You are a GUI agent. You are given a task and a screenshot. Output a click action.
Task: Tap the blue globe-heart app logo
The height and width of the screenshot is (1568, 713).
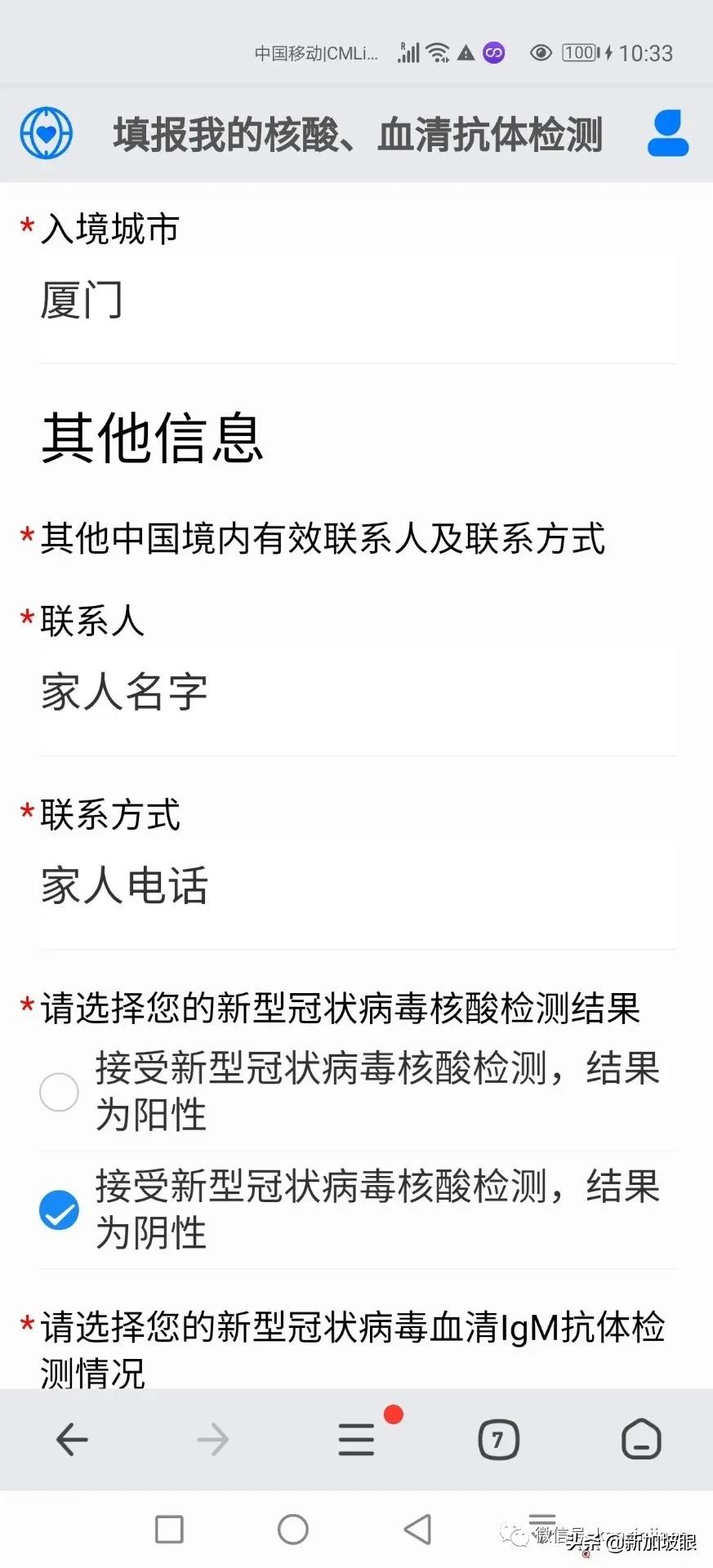point(47,132)
